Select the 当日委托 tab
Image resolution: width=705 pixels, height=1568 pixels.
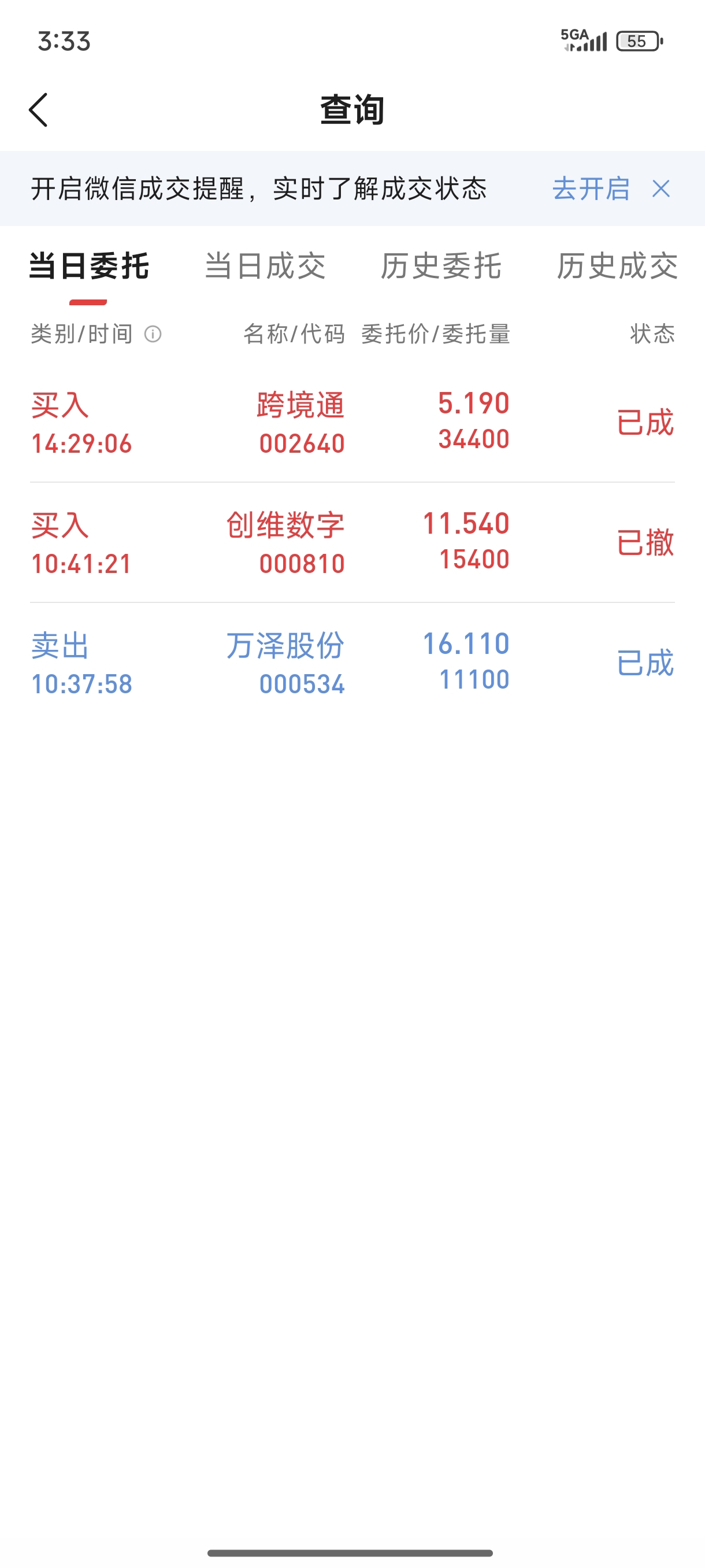(x=89, y=266)
